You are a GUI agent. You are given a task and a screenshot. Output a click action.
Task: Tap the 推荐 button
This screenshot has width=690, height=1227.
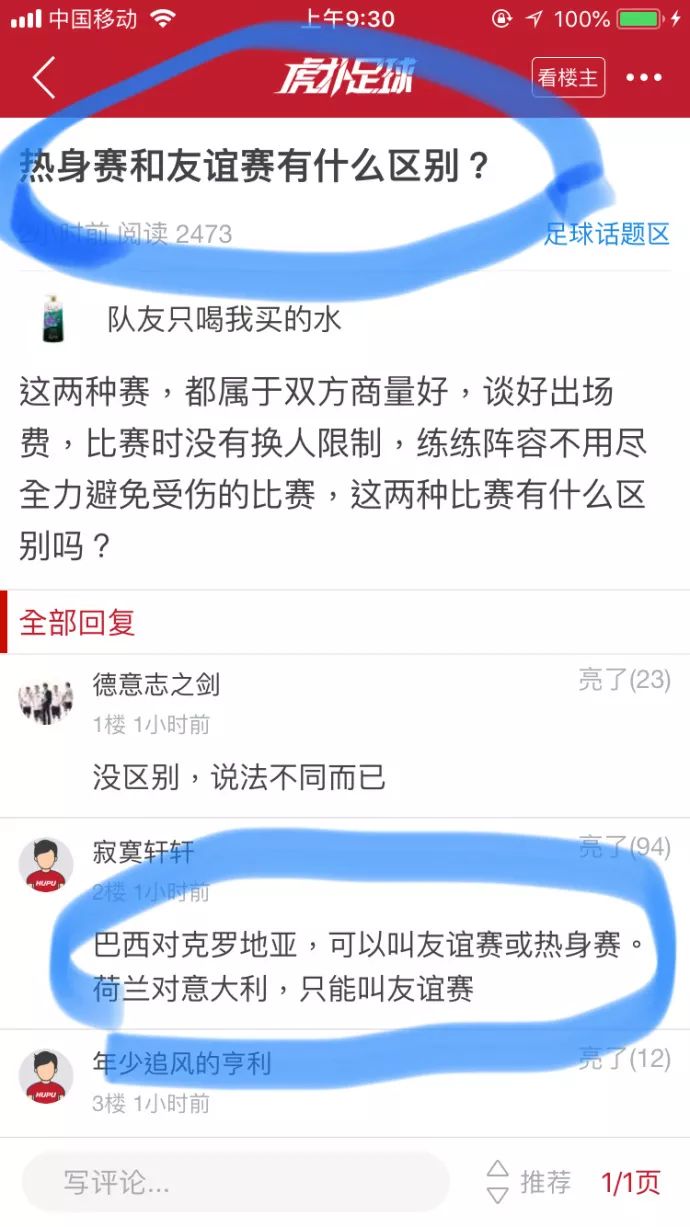(530, 1182)
